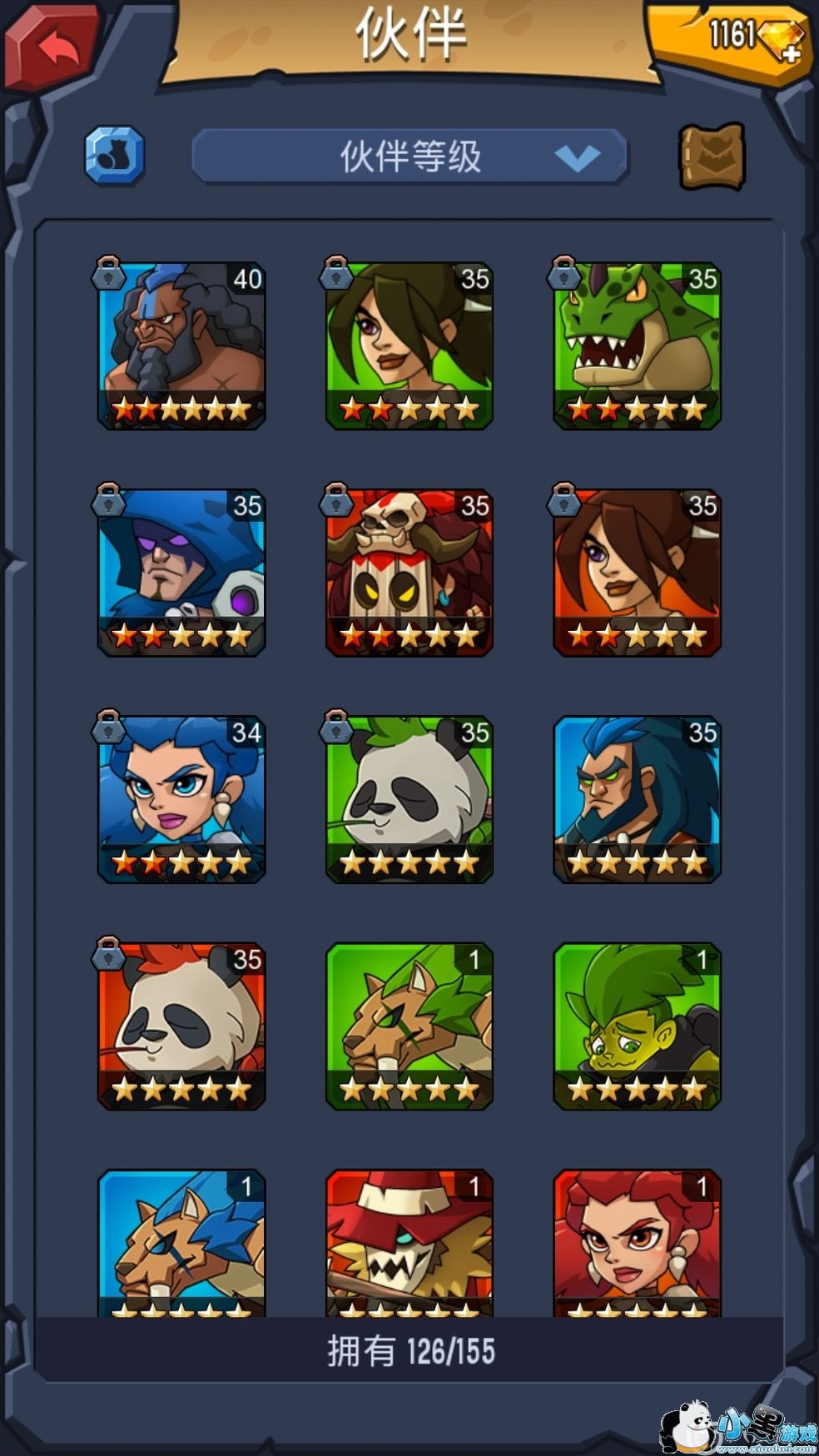The width and height of the screenshot is (819, 1456).
Task: Open the 伙伴等级 sort dropdown
Action: [409, 157]
